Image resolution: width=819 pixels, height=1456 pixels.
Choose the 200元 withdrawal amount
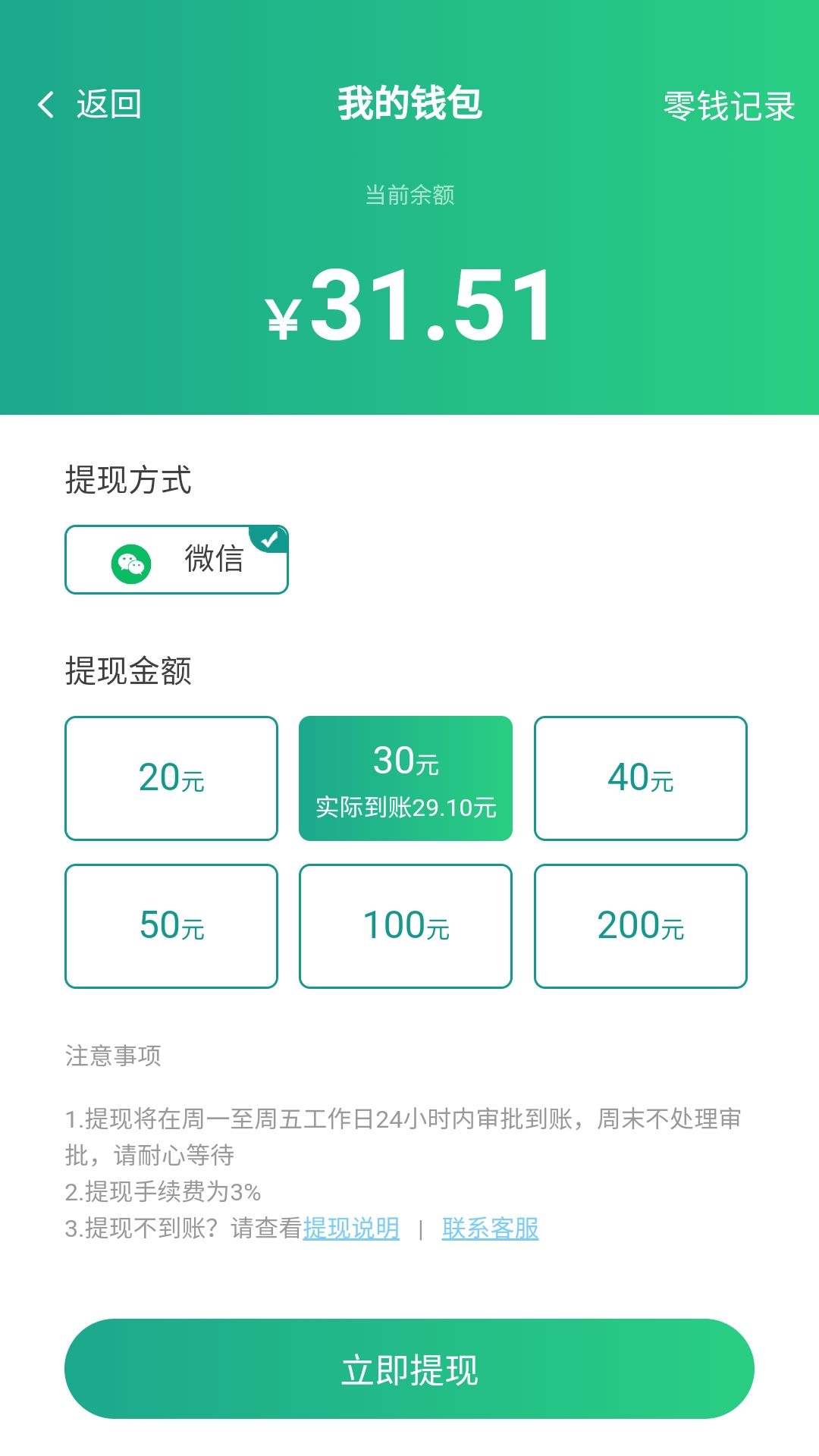641,925
